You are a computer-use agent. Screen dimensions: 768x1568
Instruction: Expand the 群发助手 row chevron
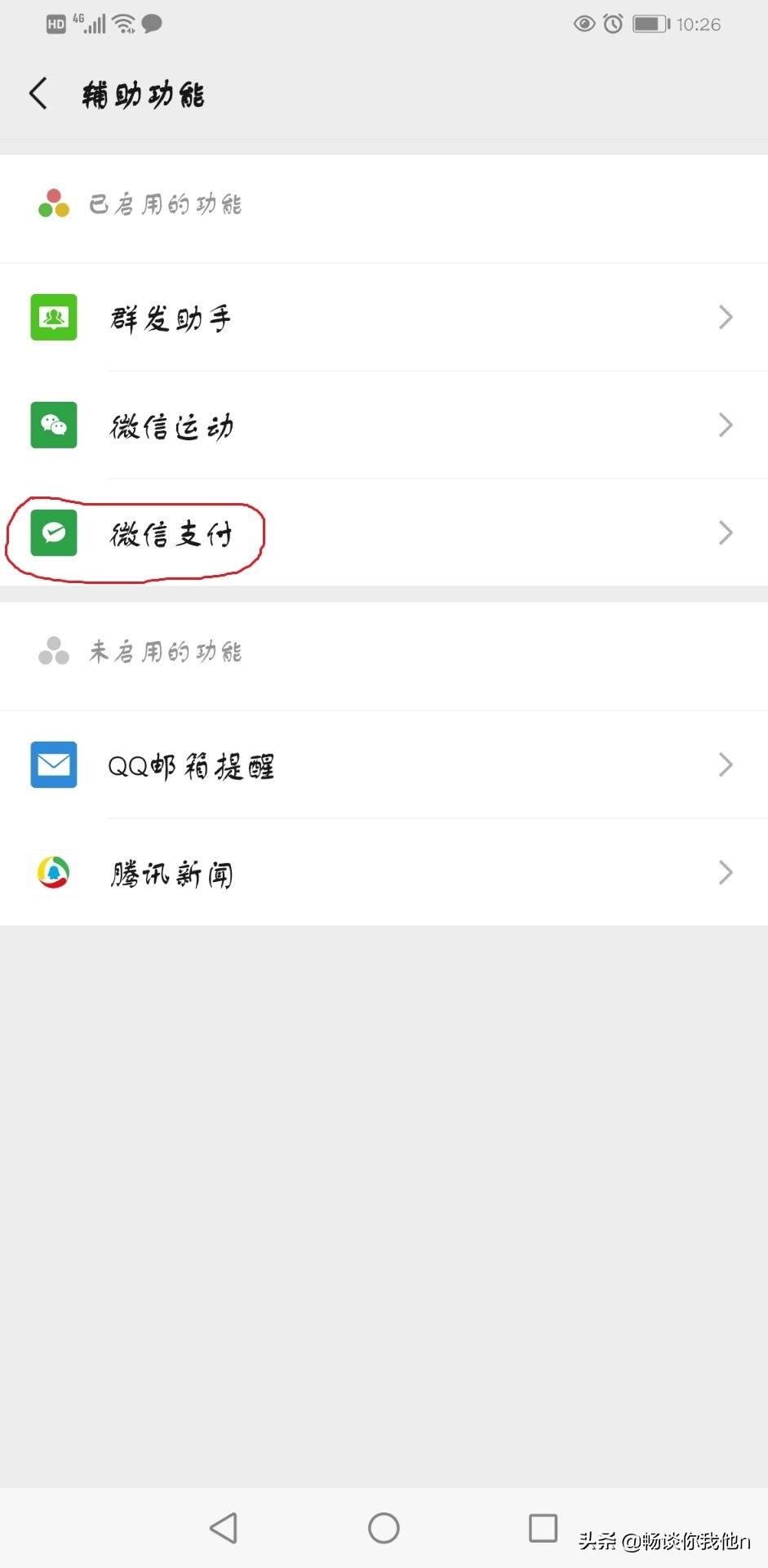pyautogui.click(x=725, y=318)
